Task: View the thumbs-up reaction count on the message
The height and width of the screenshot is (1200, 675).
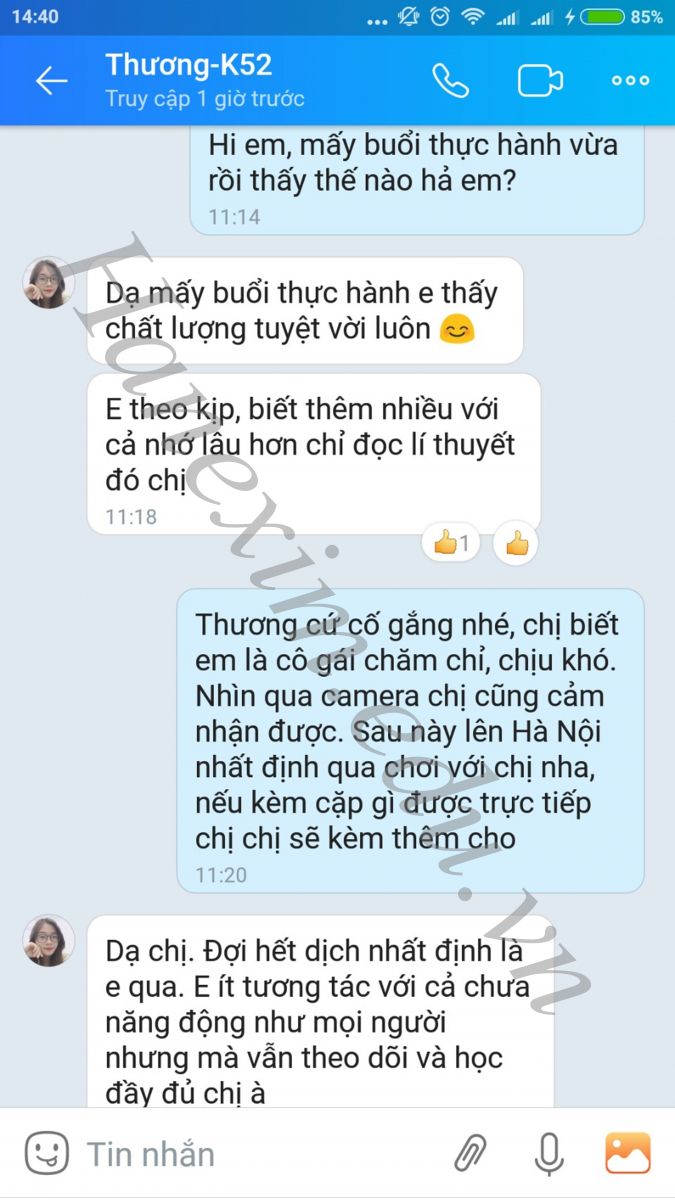Action: [x=452, y=544]
